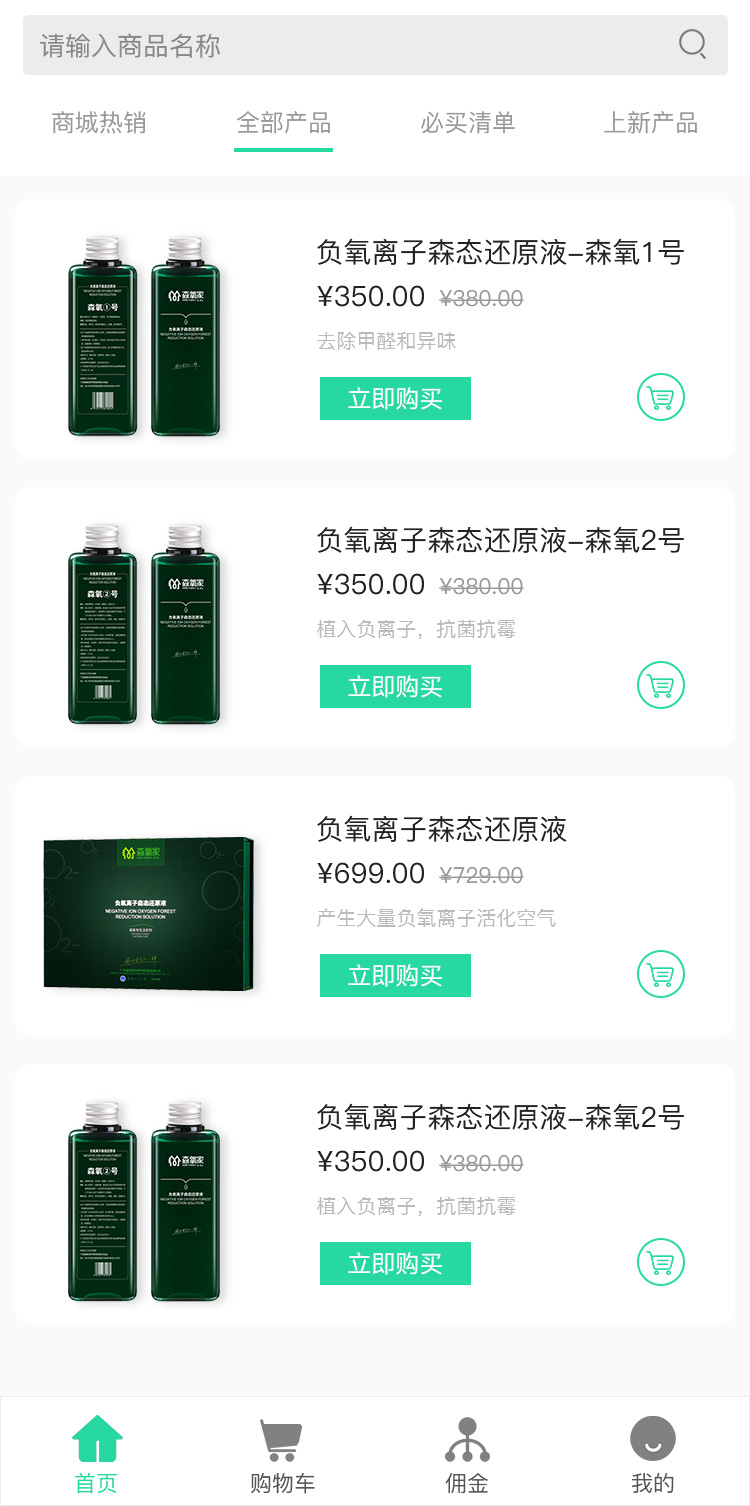Tap 立即购买 for 森氧1号
Viewport: 750px width, 1506px height.
click(x=395, y=398)
